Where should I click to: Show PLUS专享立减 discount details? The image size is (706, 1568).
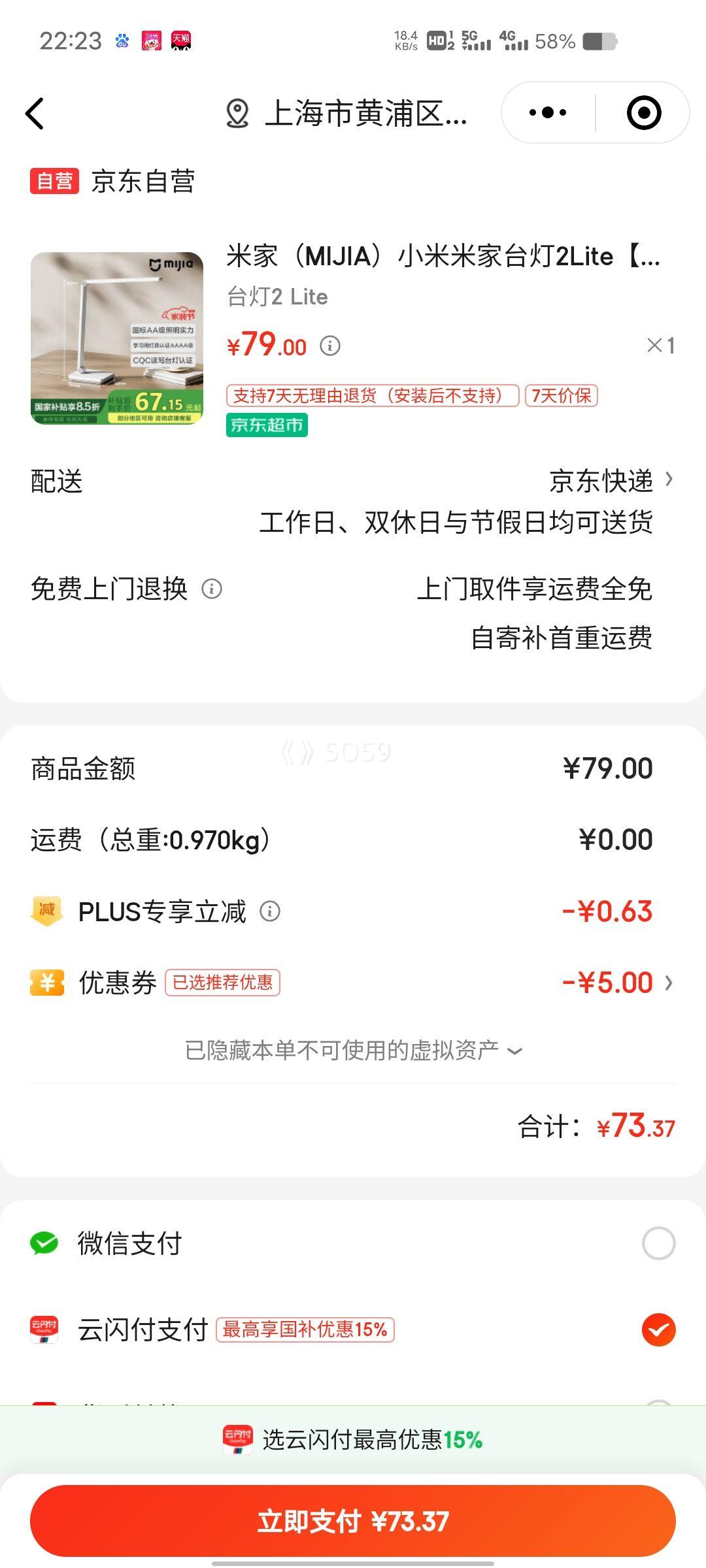point(270,911)
